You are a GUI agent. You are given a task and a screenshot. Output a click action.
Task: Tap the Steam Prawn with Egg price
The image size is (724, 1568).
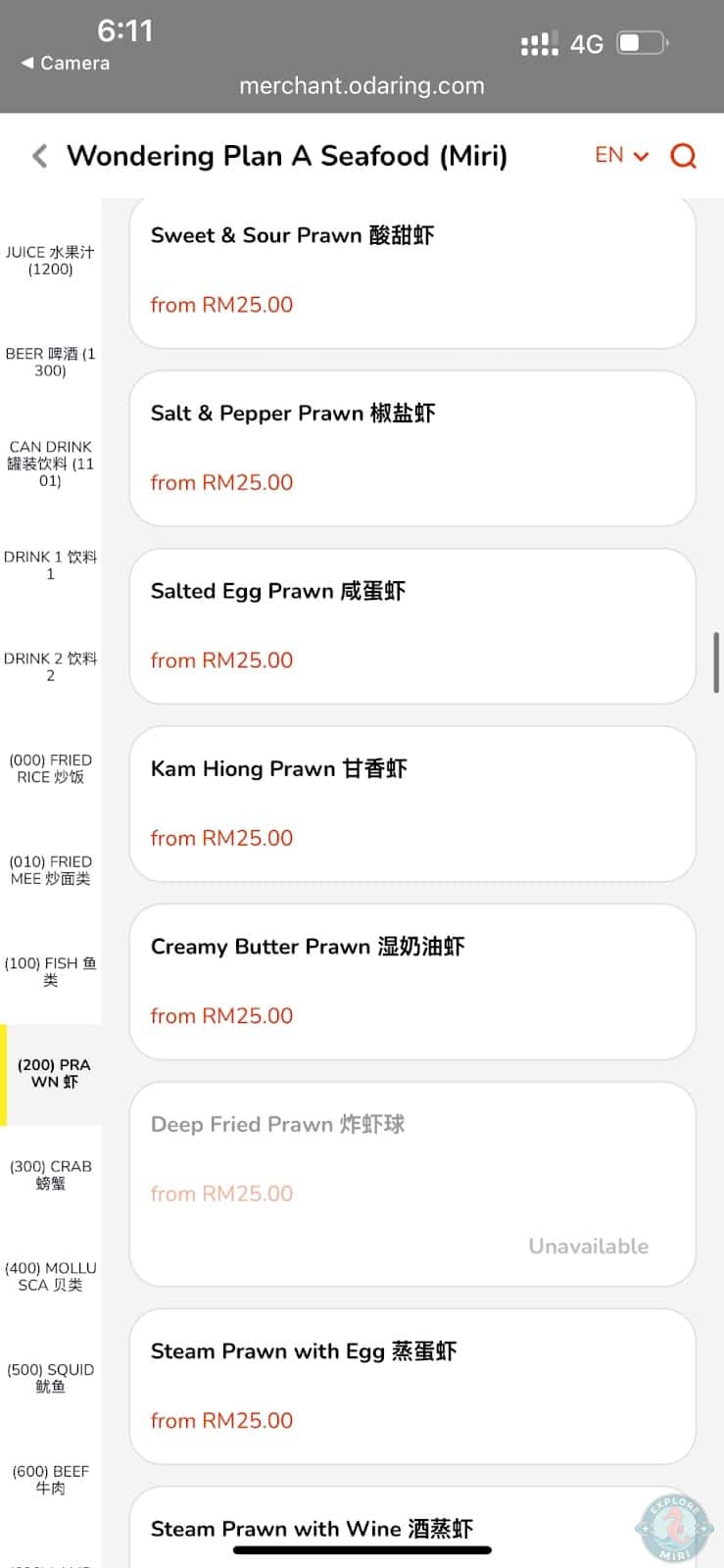[x=221, y=1420]
